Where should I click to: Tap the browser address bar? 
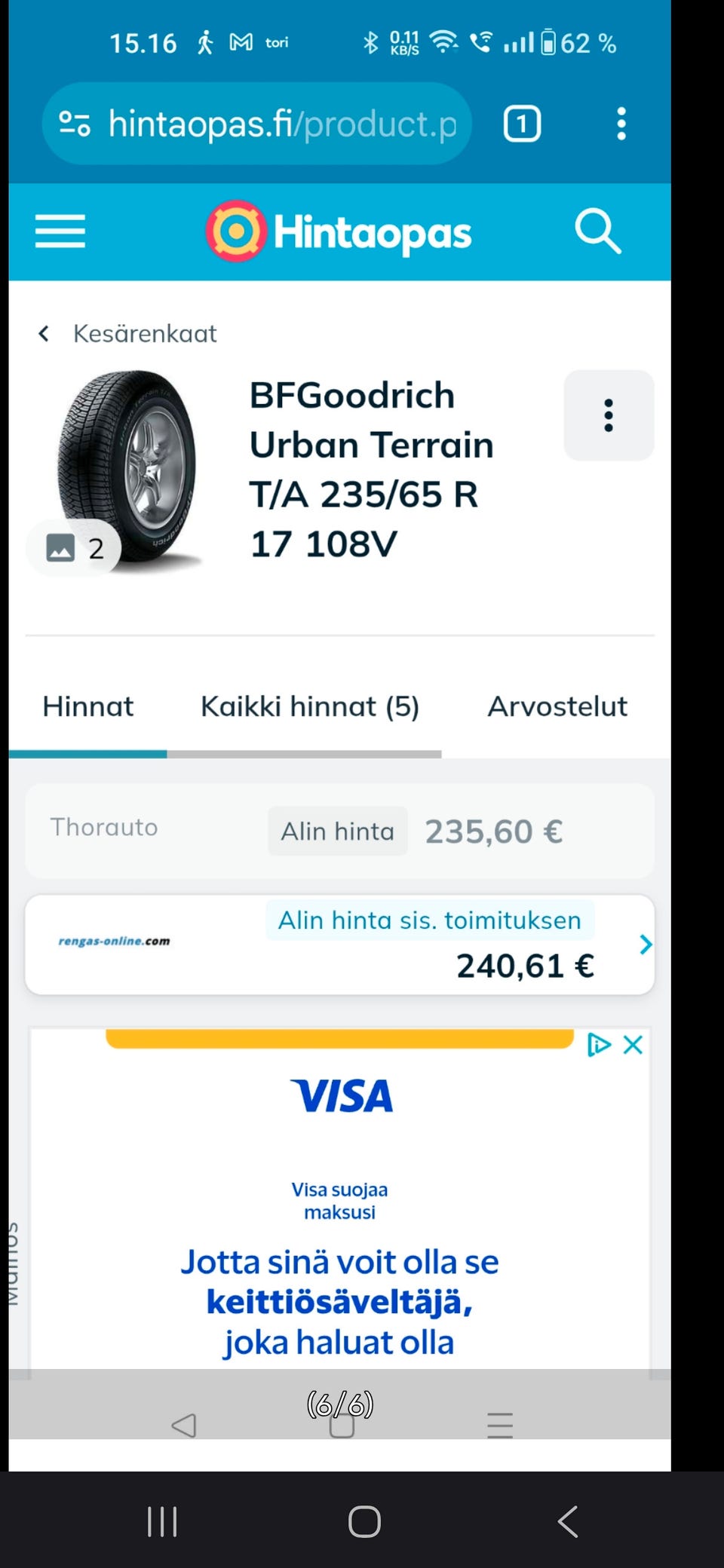[256, 124]
